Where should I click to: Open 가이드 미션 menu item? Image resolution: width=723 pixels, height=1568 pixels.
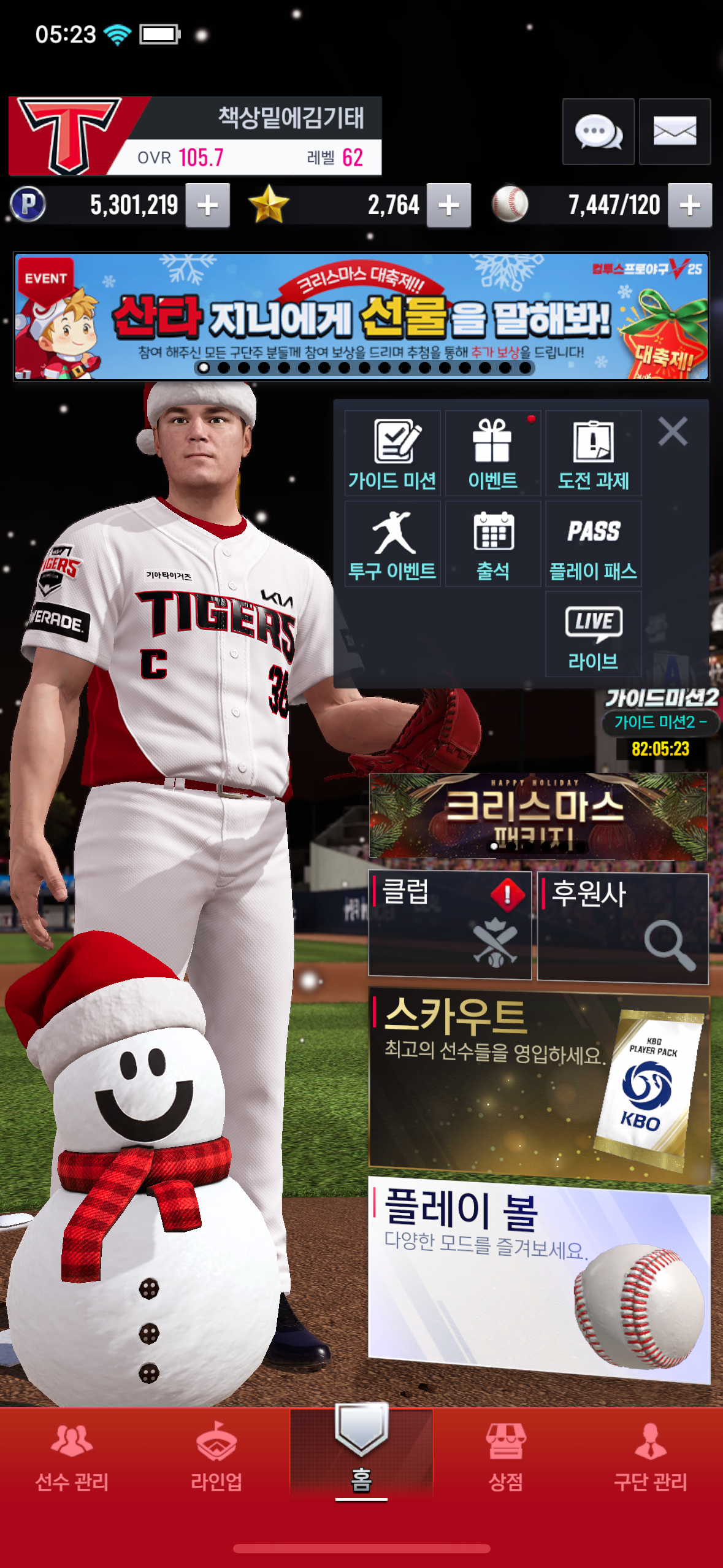392,453
